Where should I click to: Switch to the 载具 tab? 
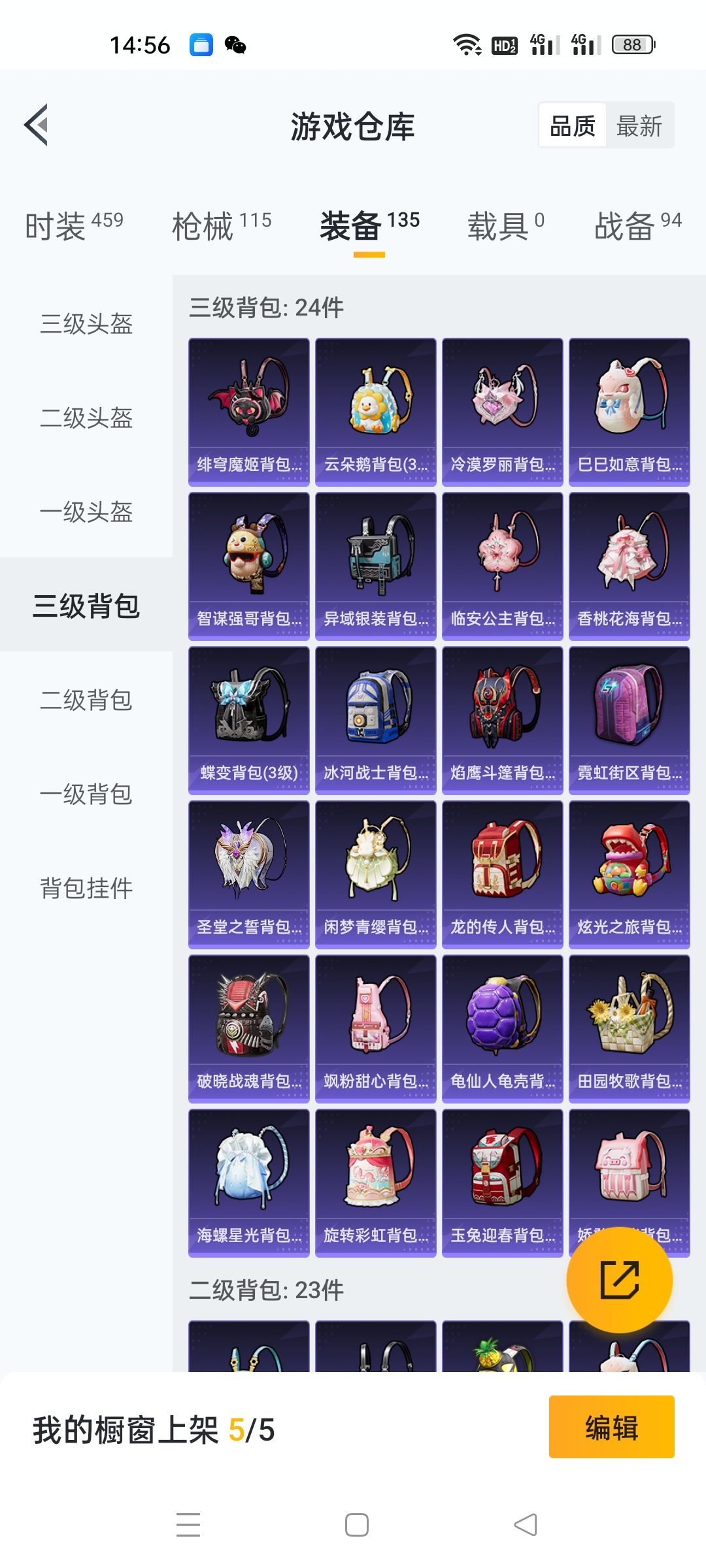tap(505, 226)
